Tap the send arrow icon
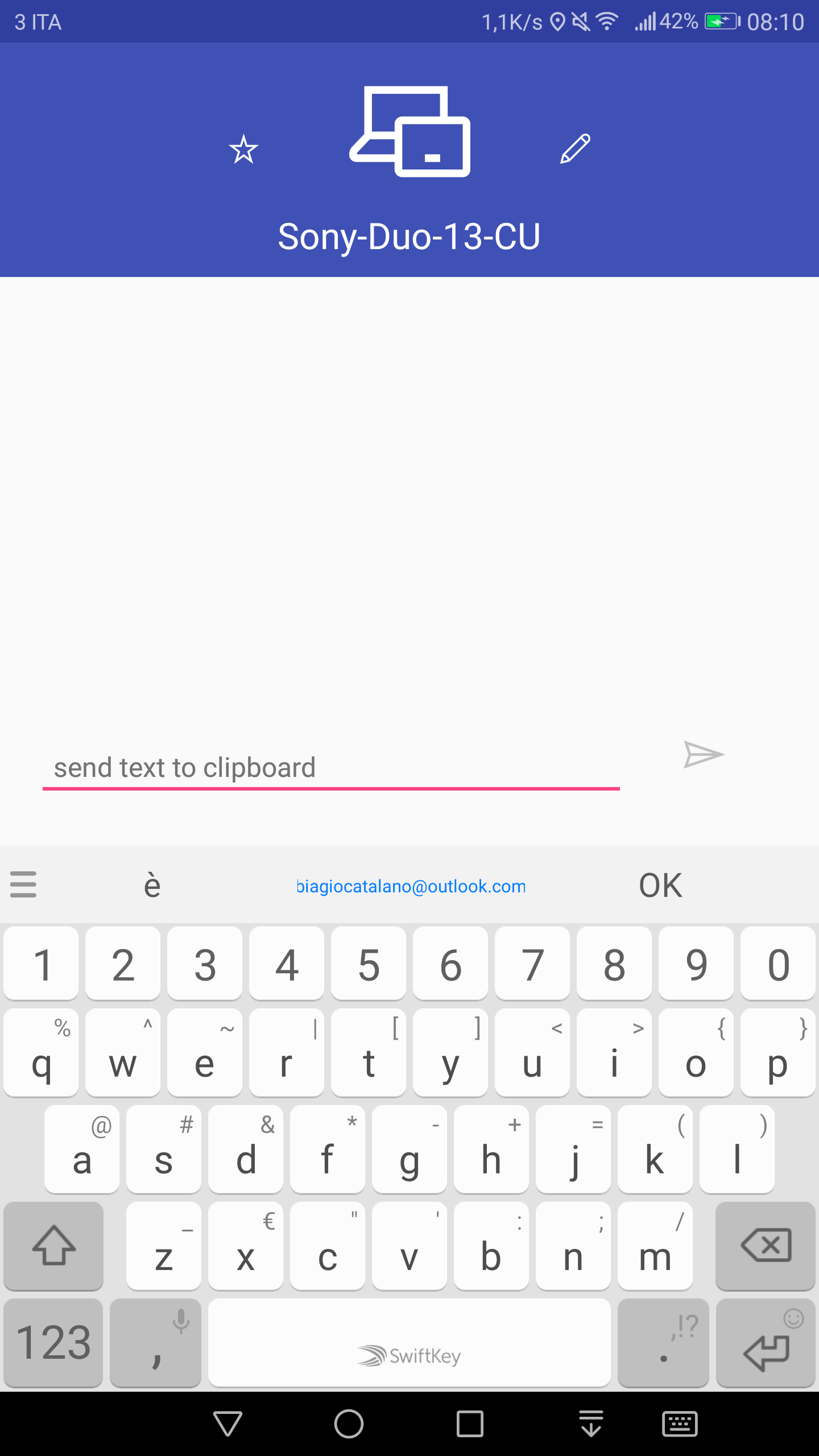Image resolution: width=819 pixels, height=1456 pixels. [704, 755]
